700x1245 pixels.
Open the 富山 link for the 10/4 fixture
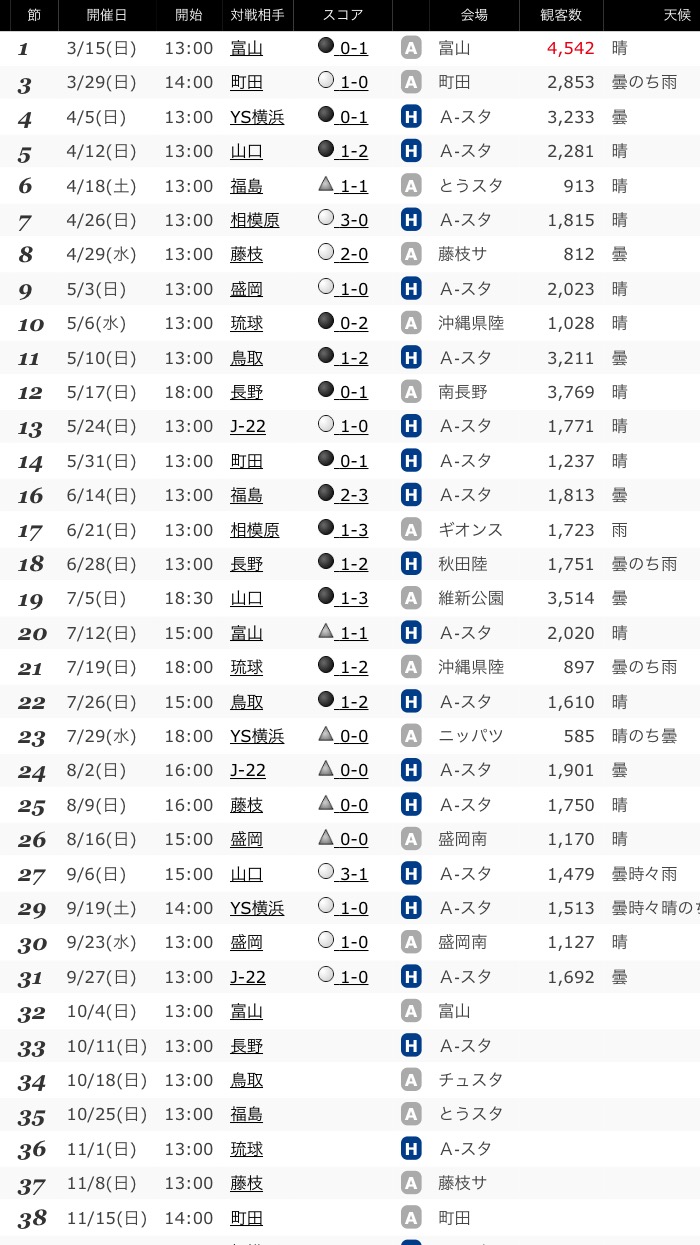(246, 1011)
